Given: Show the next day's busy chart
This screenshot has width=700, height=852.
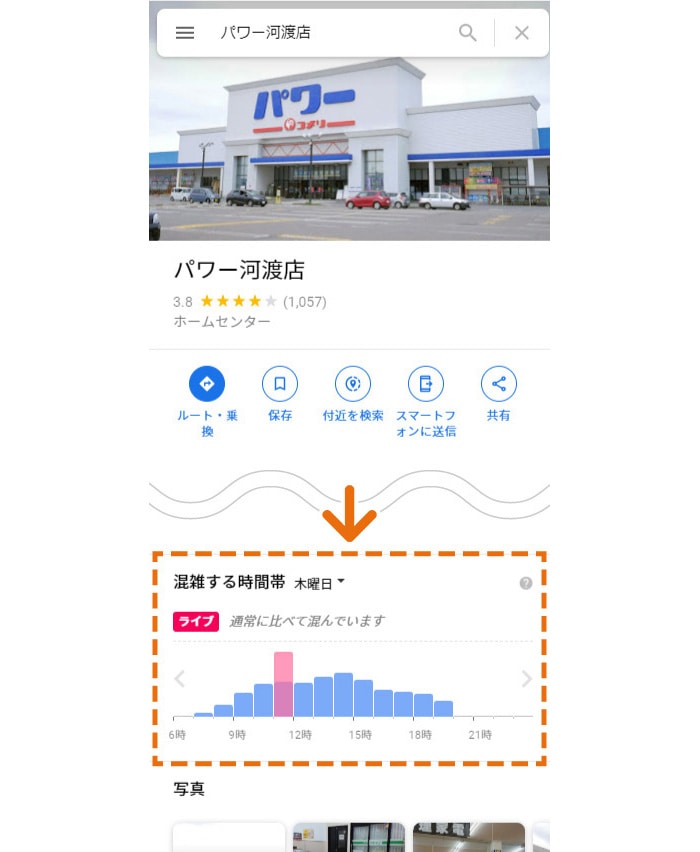Looking at the screenshot, I should coord(527,680).
